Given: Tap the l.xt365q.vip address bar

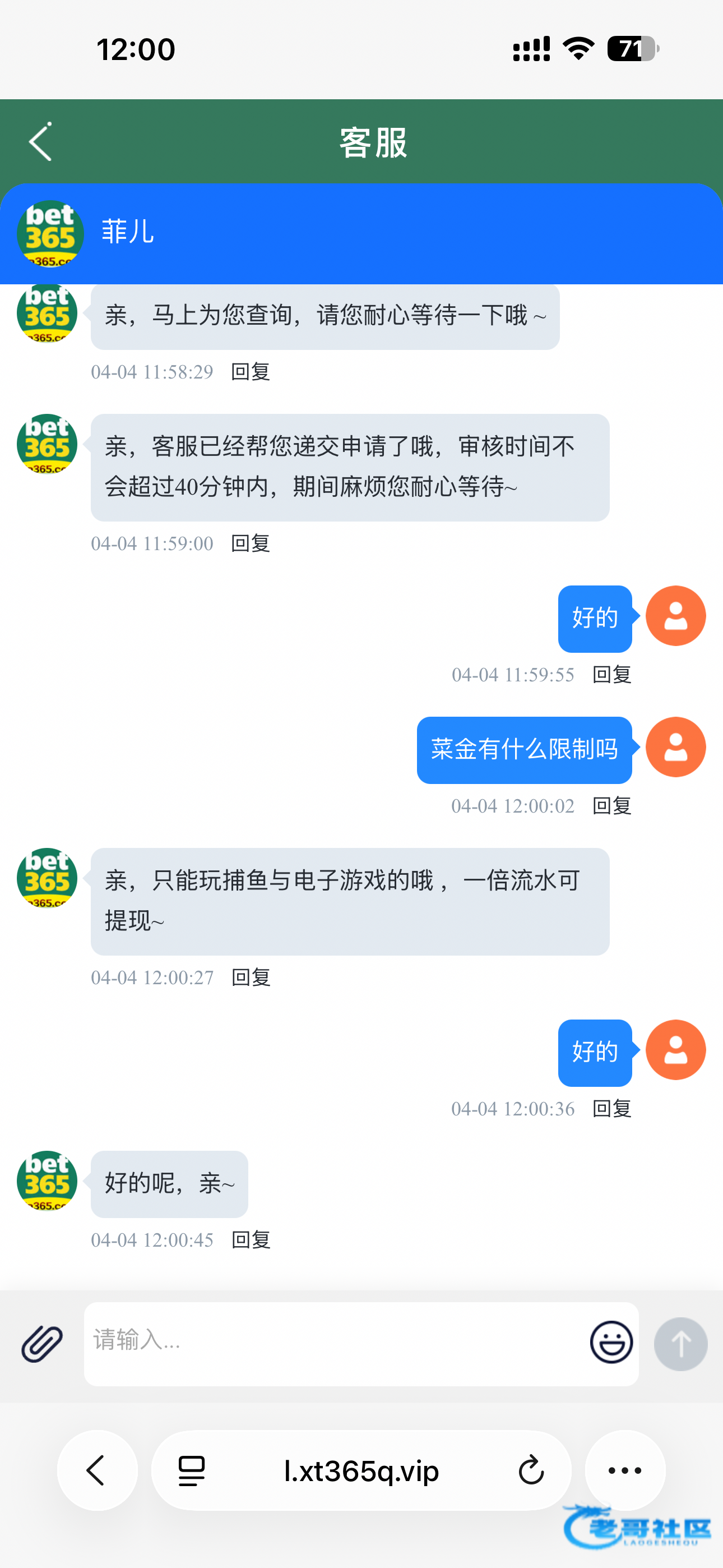Looking at the screenshot, I should coord(361,1470).
